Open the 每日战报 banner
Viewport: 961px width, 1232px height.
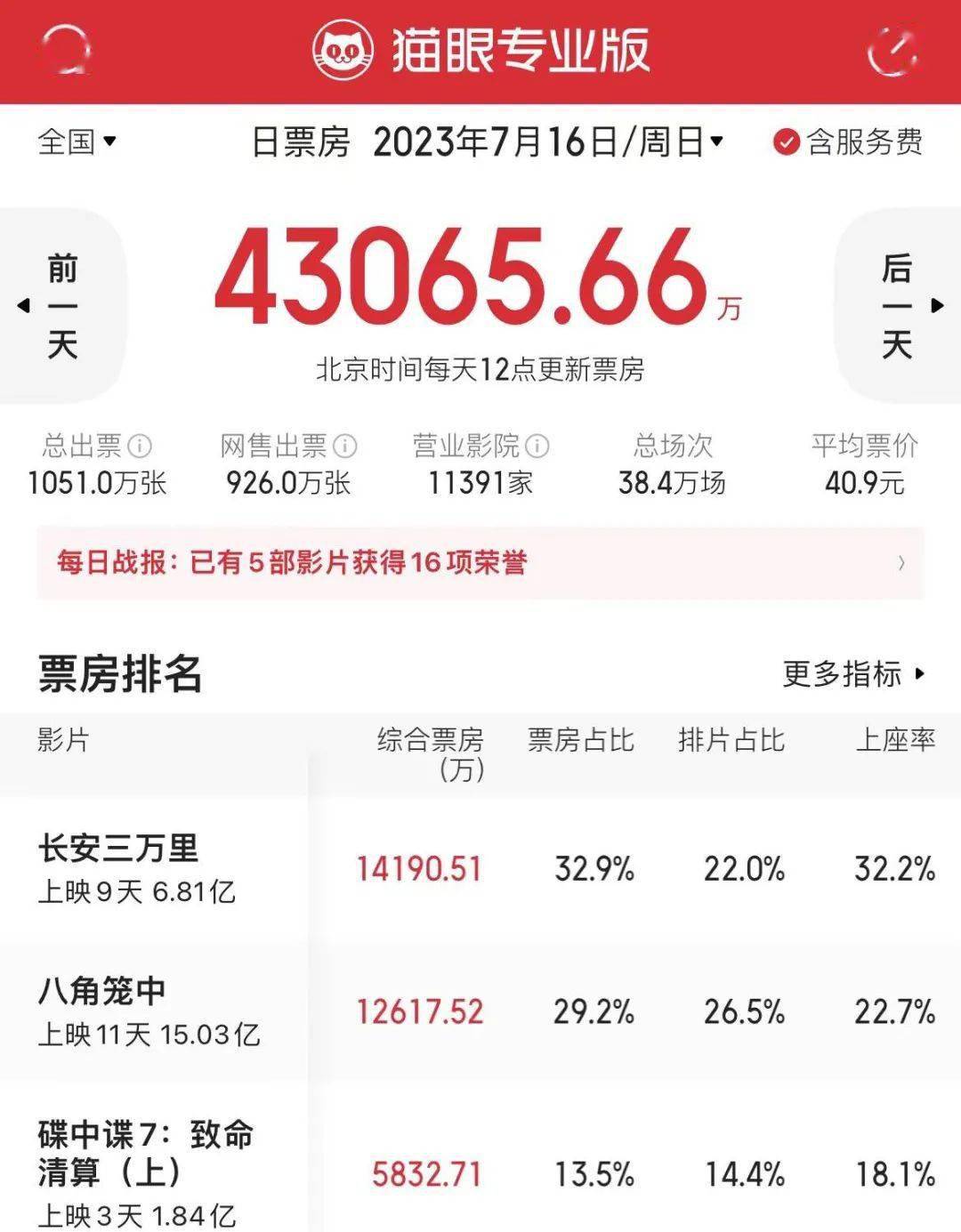pyautogui.click(x=480, y=563)
